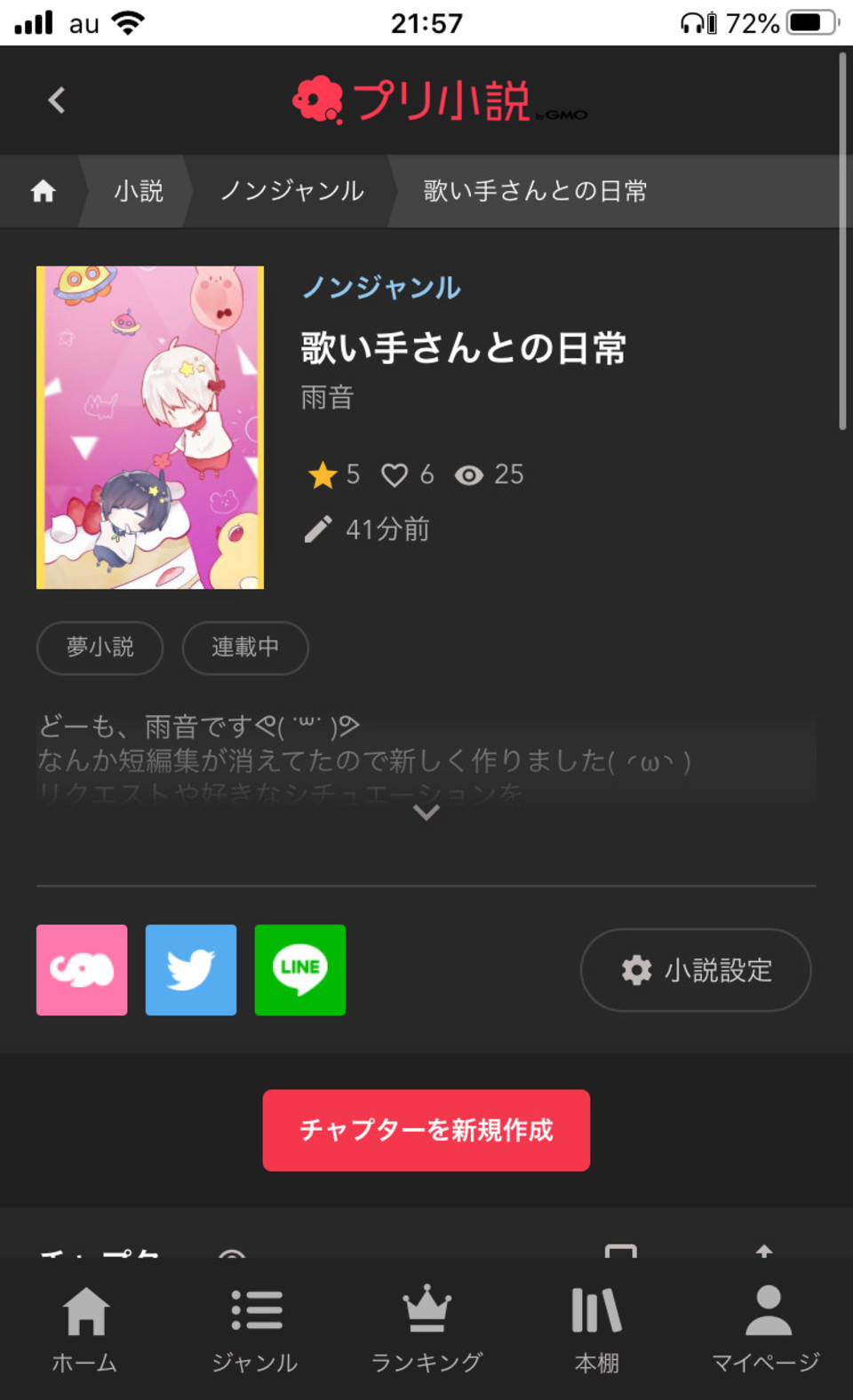Create a new chapter with チャプターを新規作成
This screenshot has width=853, height=1400.
(x=426, y=1130)
